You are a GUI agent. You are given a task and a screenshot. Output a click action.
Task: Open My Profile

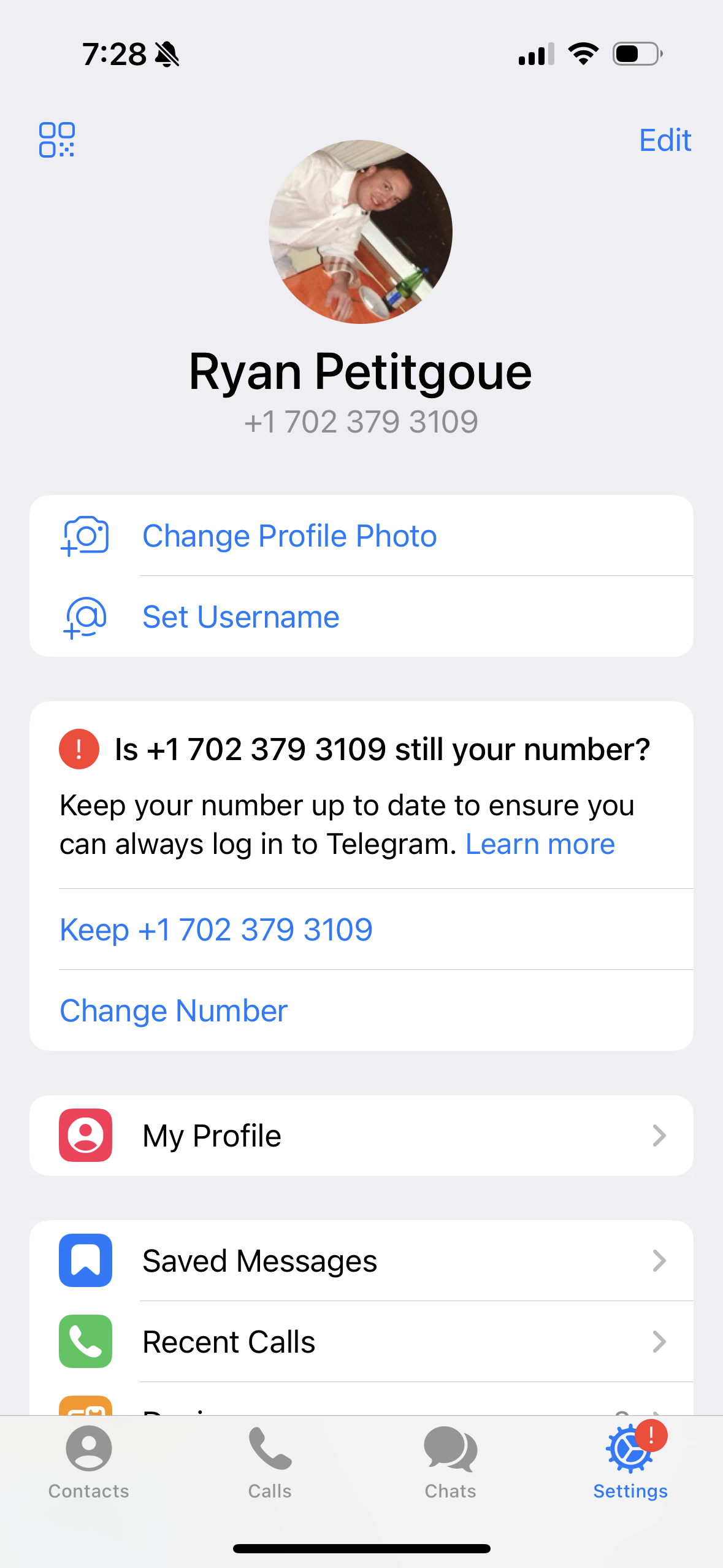[x=361, y=1136]
